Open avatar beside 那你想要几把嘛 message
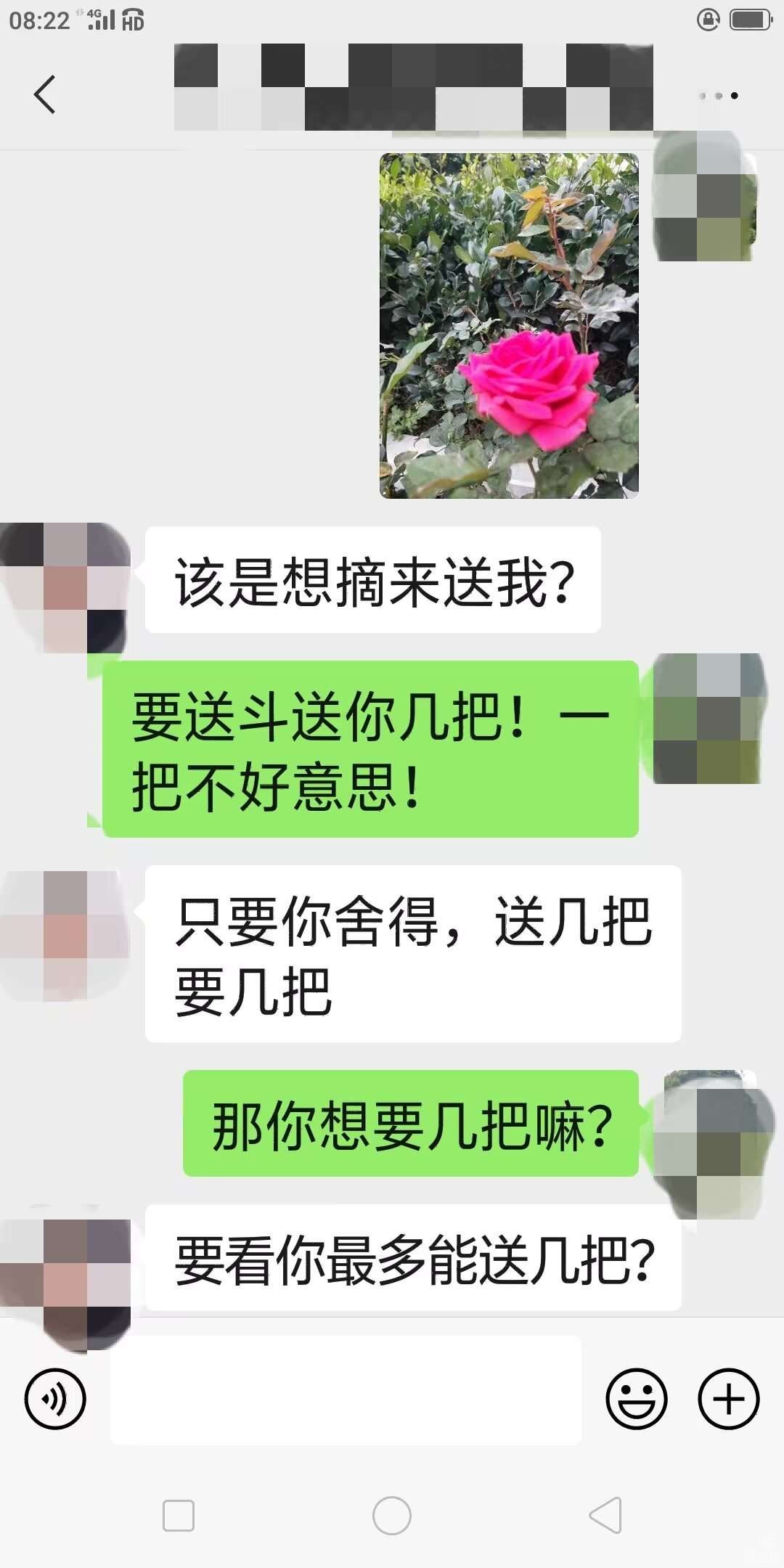Viewport: 784px width, 1568px height. (x=707, y=1141)
